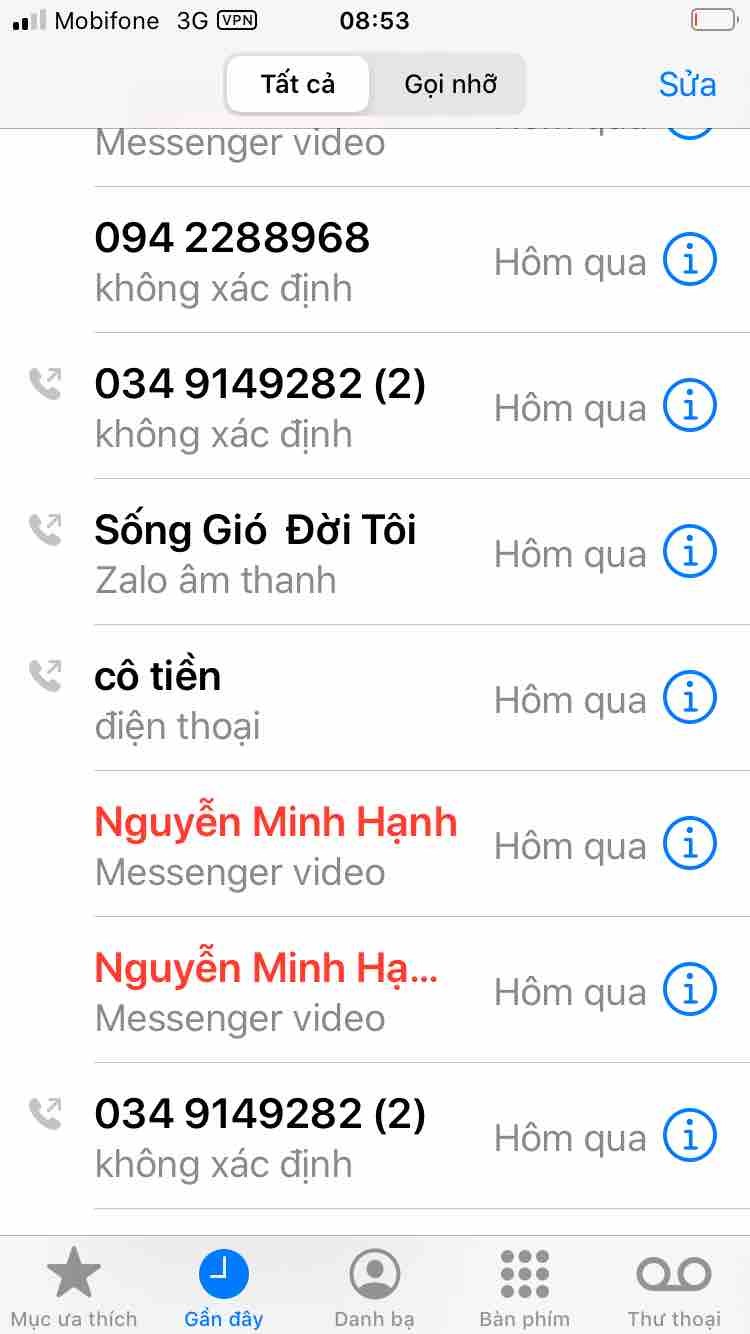Switch to the Thư thoại voicemail tab
Screen dimensions: 750x1334
(674, 1288)
